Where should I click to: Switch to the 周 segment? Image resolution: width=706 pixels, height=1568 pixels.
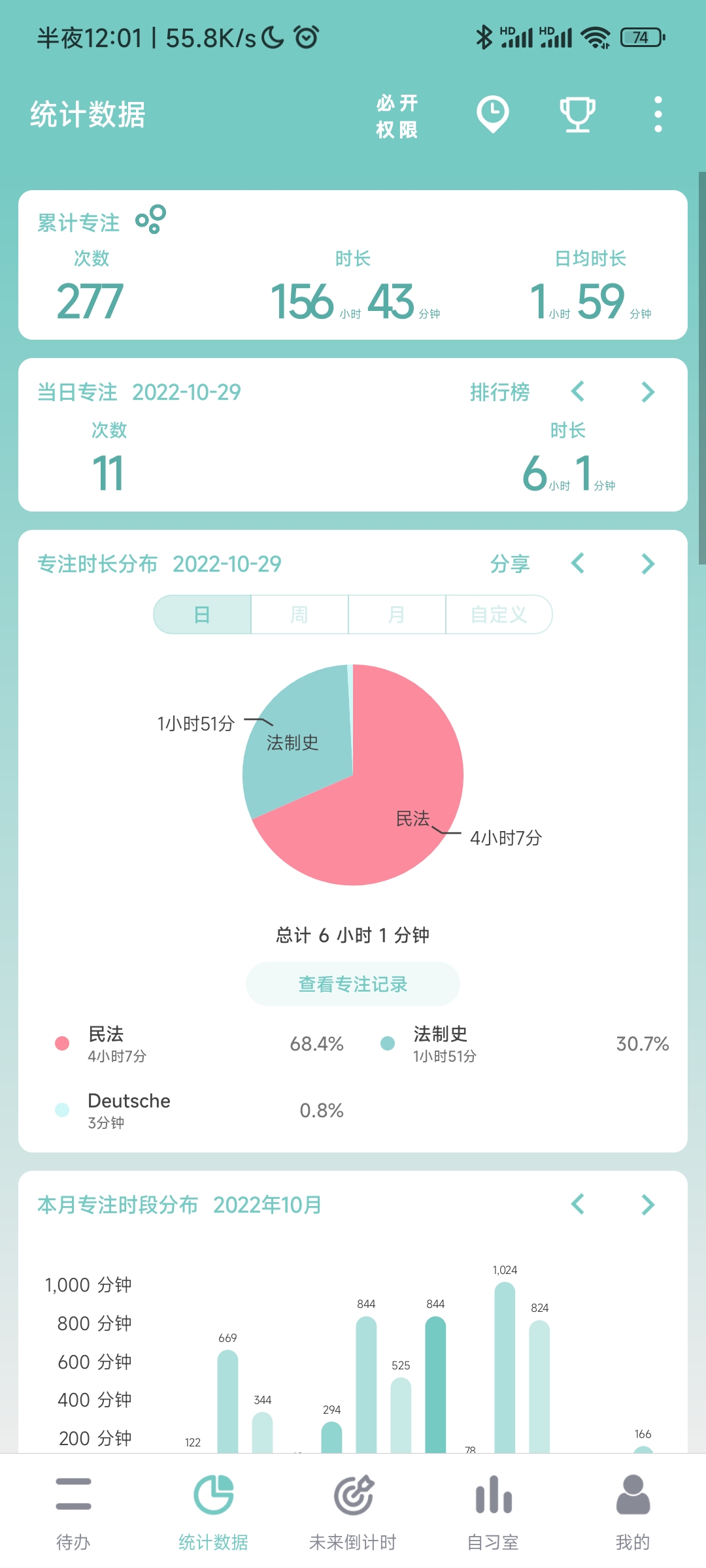(299, 615)
